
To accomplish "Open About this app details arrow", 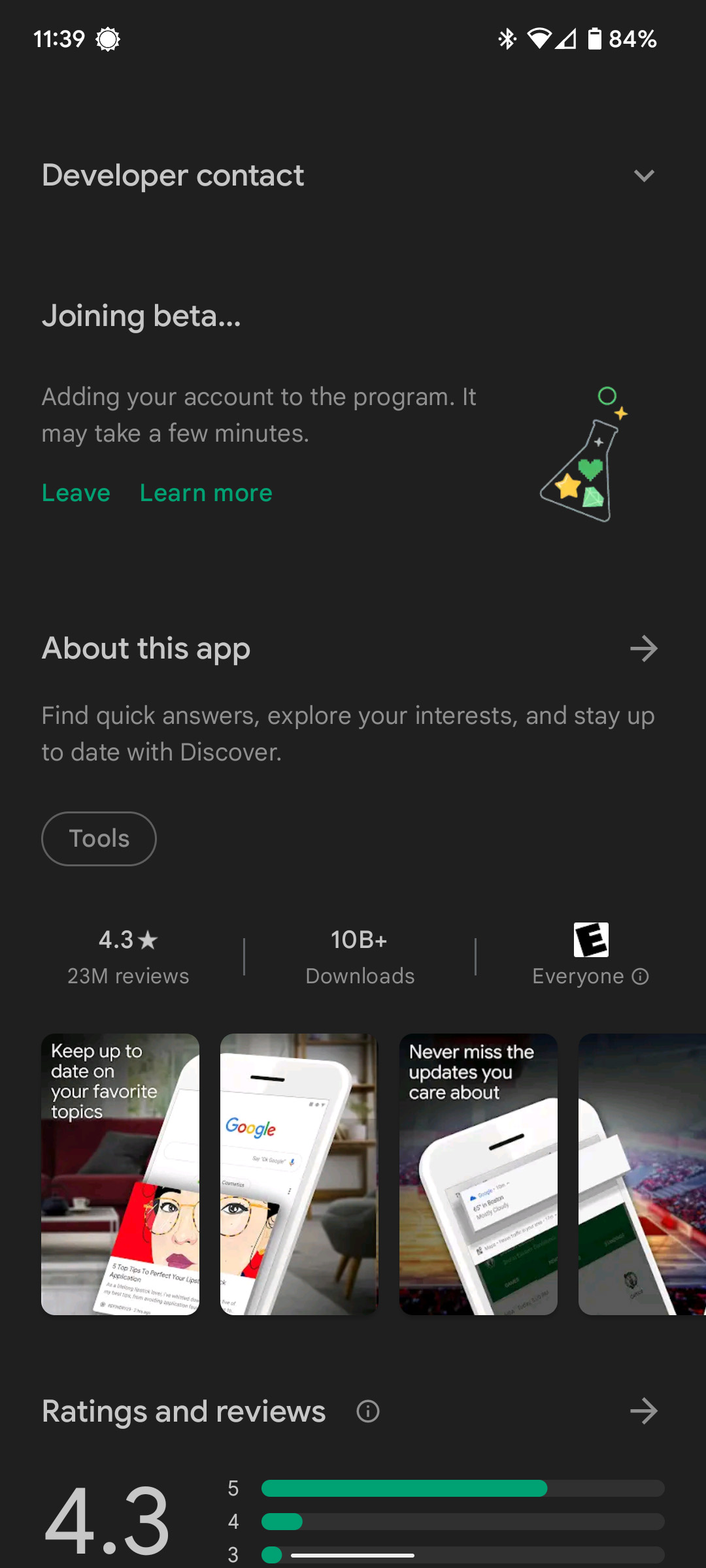I will 643,649.
